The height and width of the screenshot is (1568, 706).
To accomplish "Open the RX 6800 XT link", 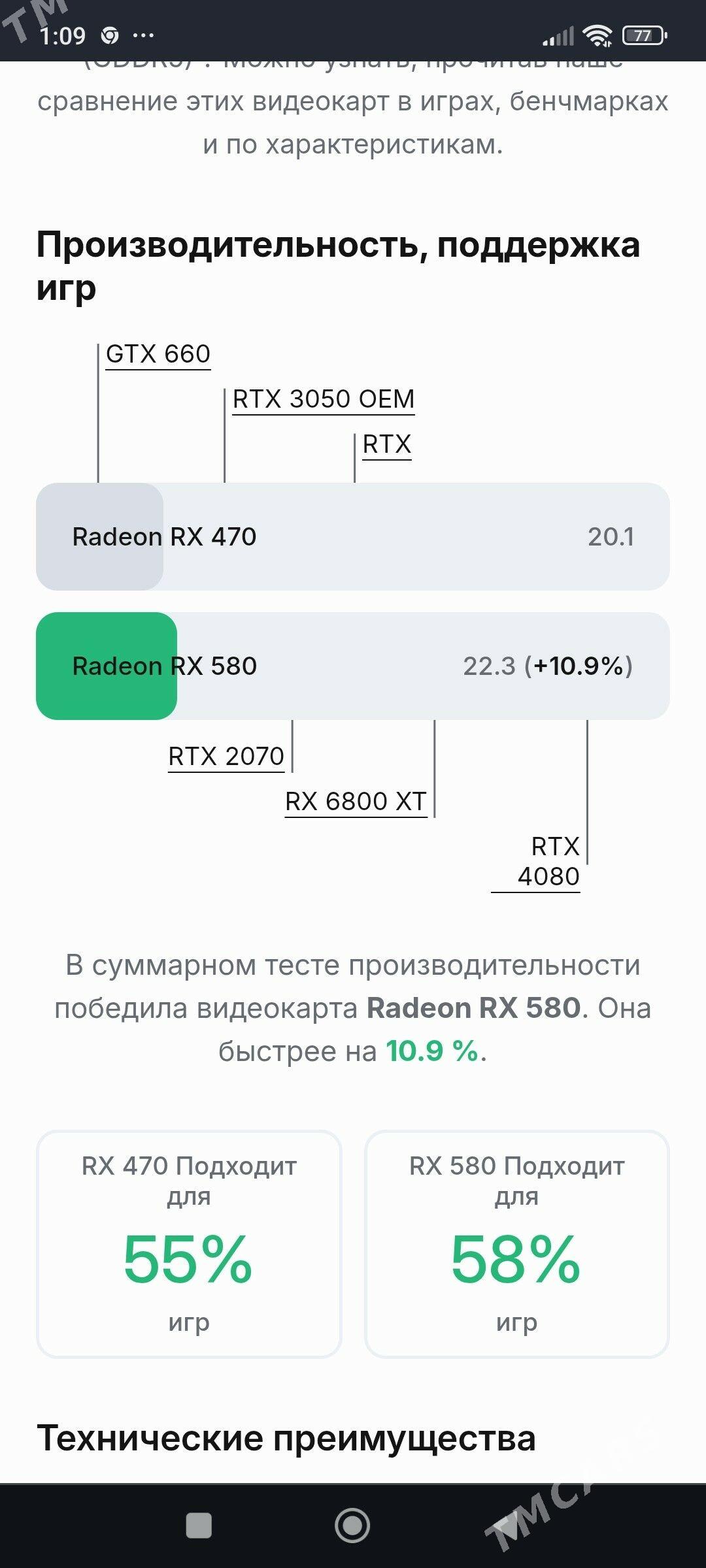I will coord(356,802).
